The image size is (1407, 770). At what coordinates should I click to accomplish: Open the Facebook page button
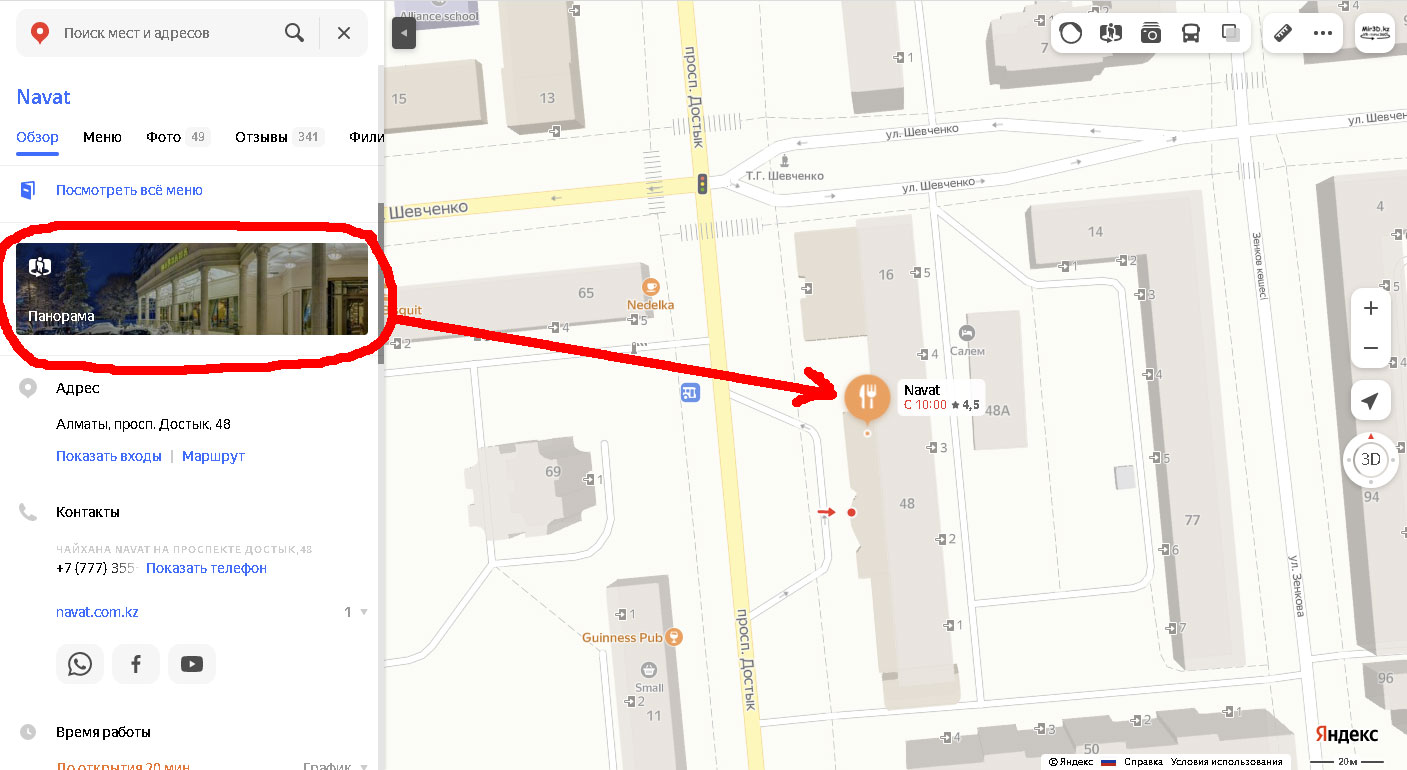[x=136, y=664]
